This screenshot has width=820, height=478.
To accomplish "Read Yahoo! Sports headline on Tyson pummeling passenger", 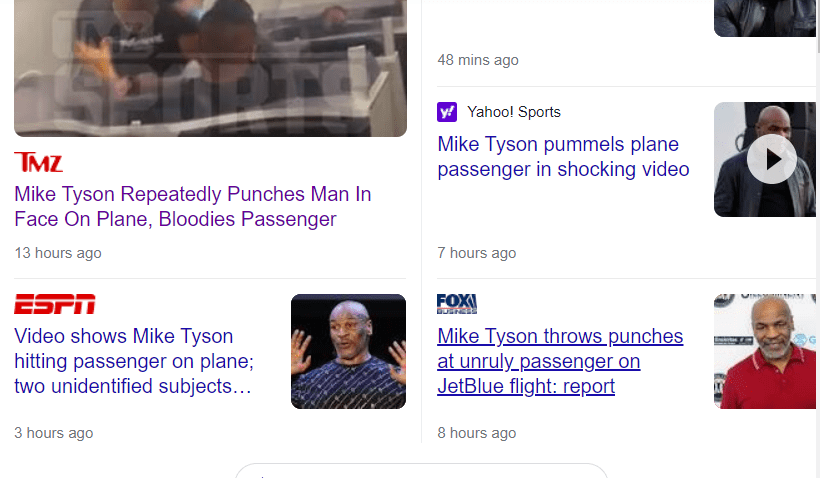I will pos(563,157).
